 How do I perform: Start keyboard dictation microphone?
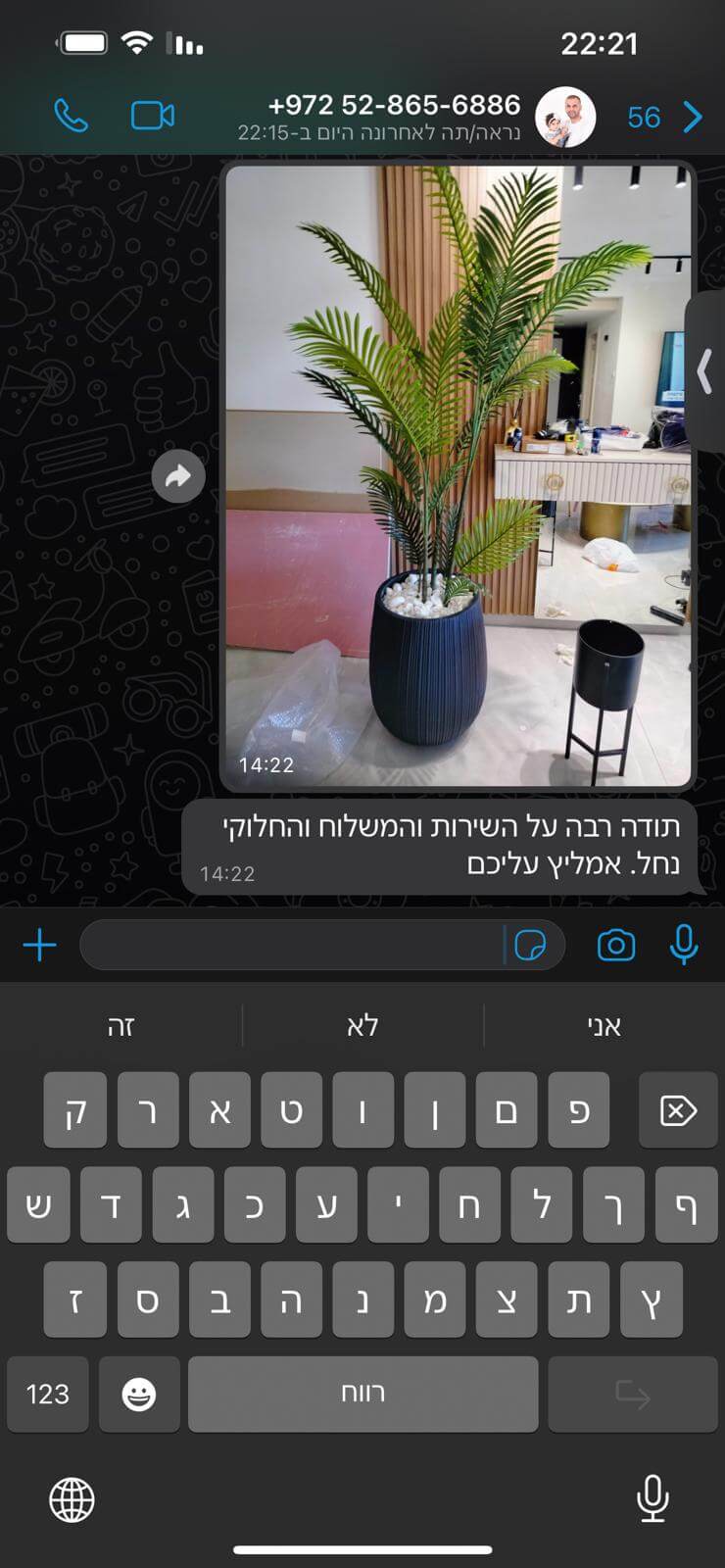[x=652, y=1498]
